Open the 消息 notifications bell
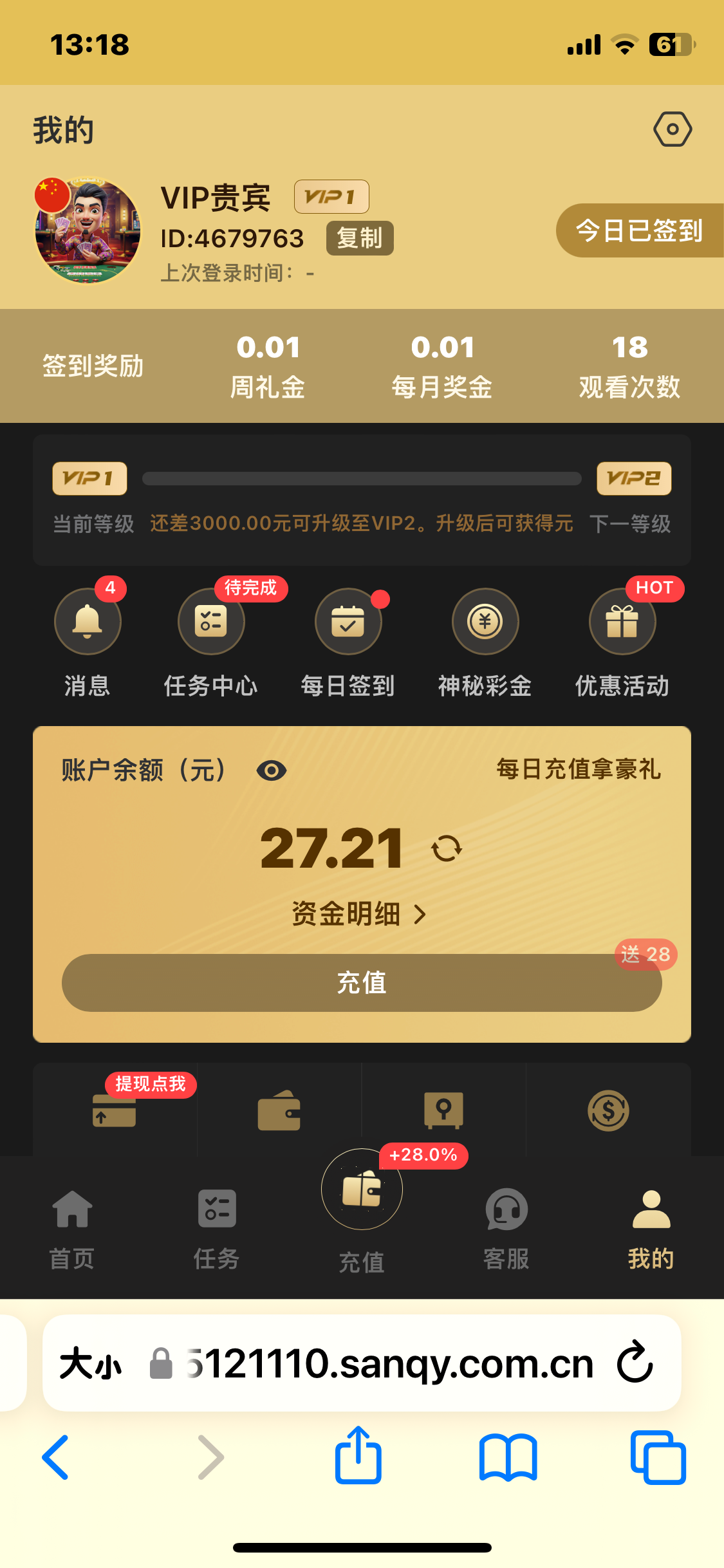The image size is (724, 1568). [x=88, y=620]
